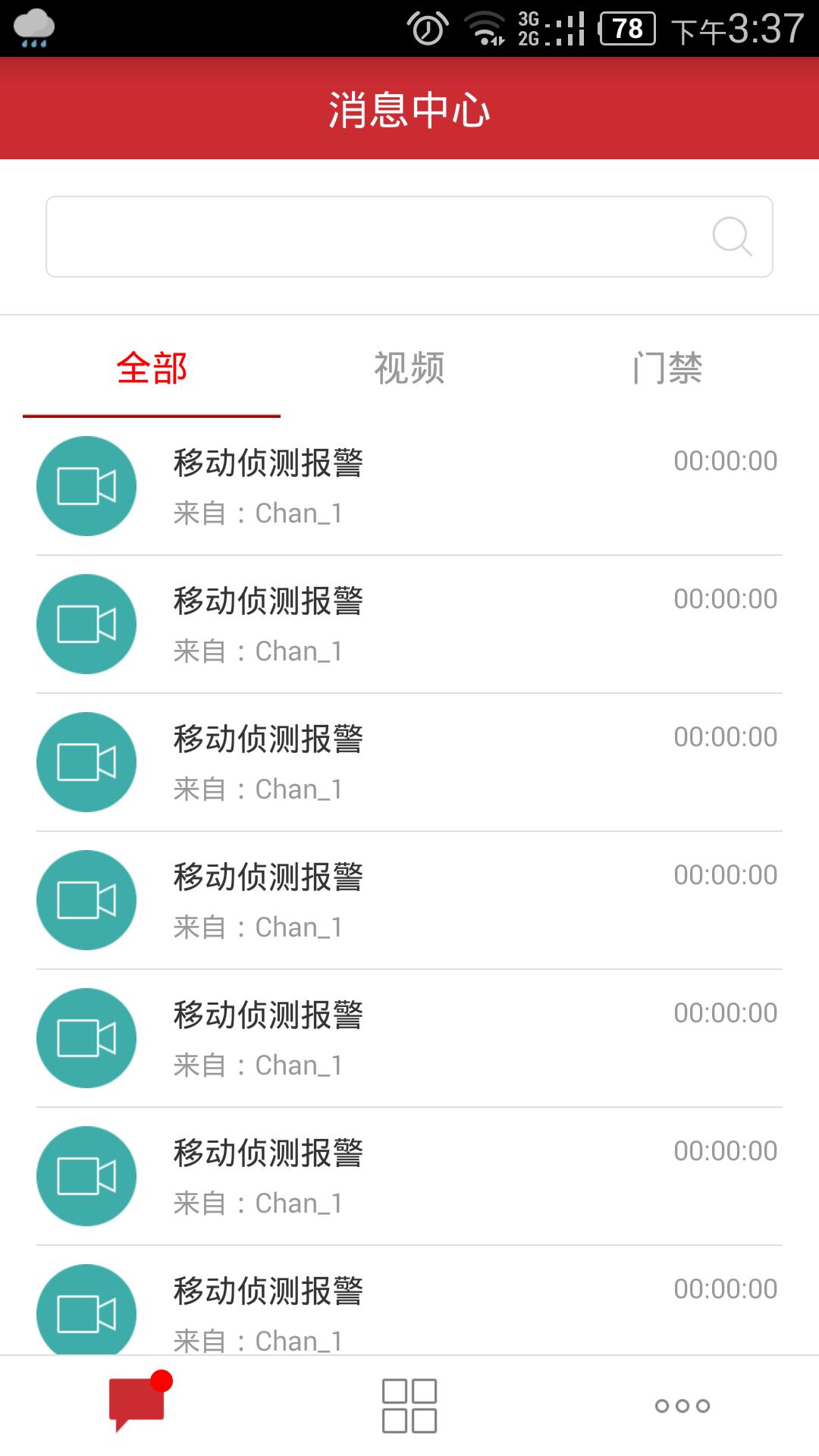Screen dimensions: 819x1456
Task: Open the messages bubble in bottom navigation
Action: point(138,1404)
